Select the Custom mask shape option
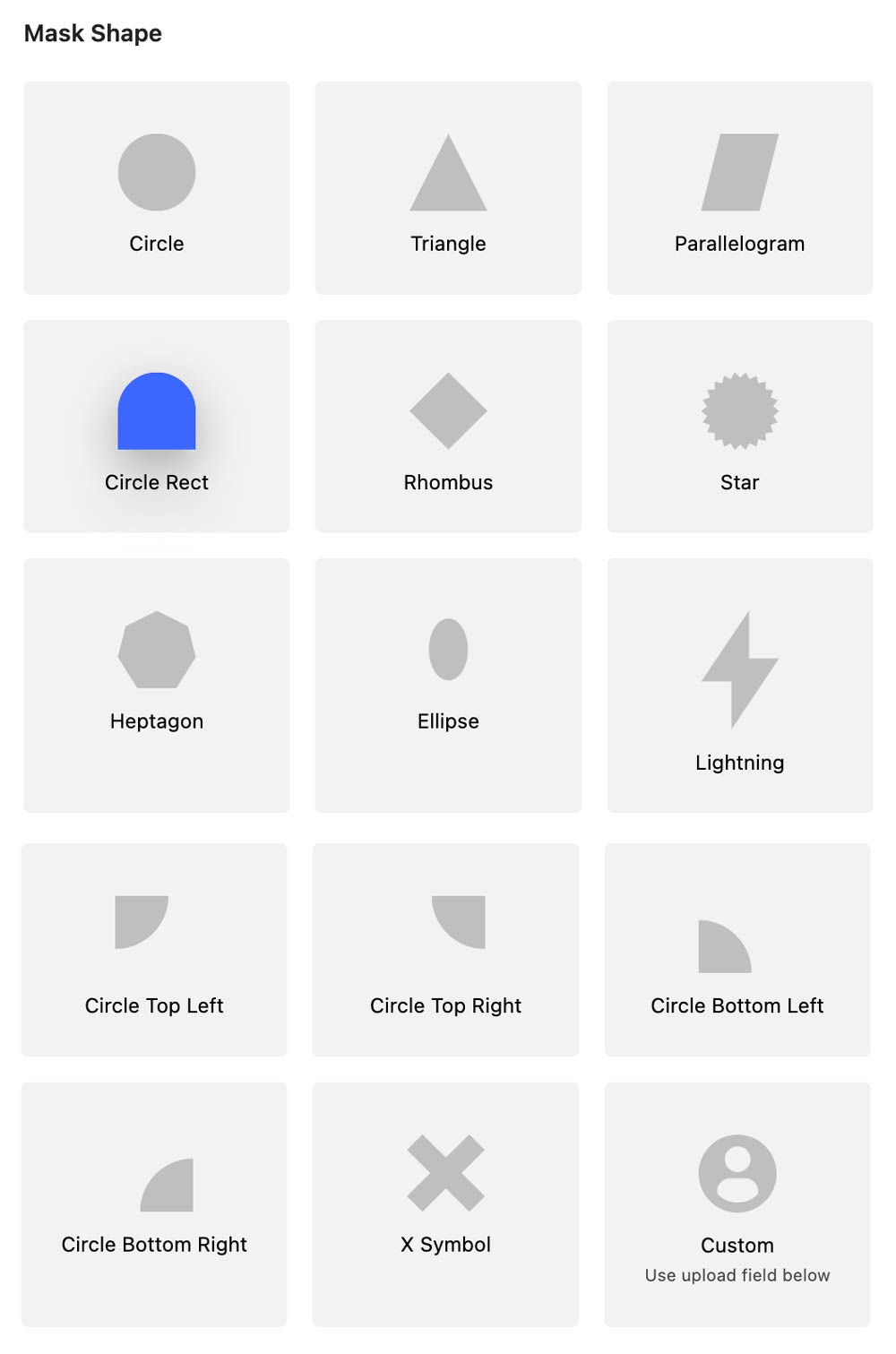This screenshot has height=1354, width=896. tap(737, 1203)
